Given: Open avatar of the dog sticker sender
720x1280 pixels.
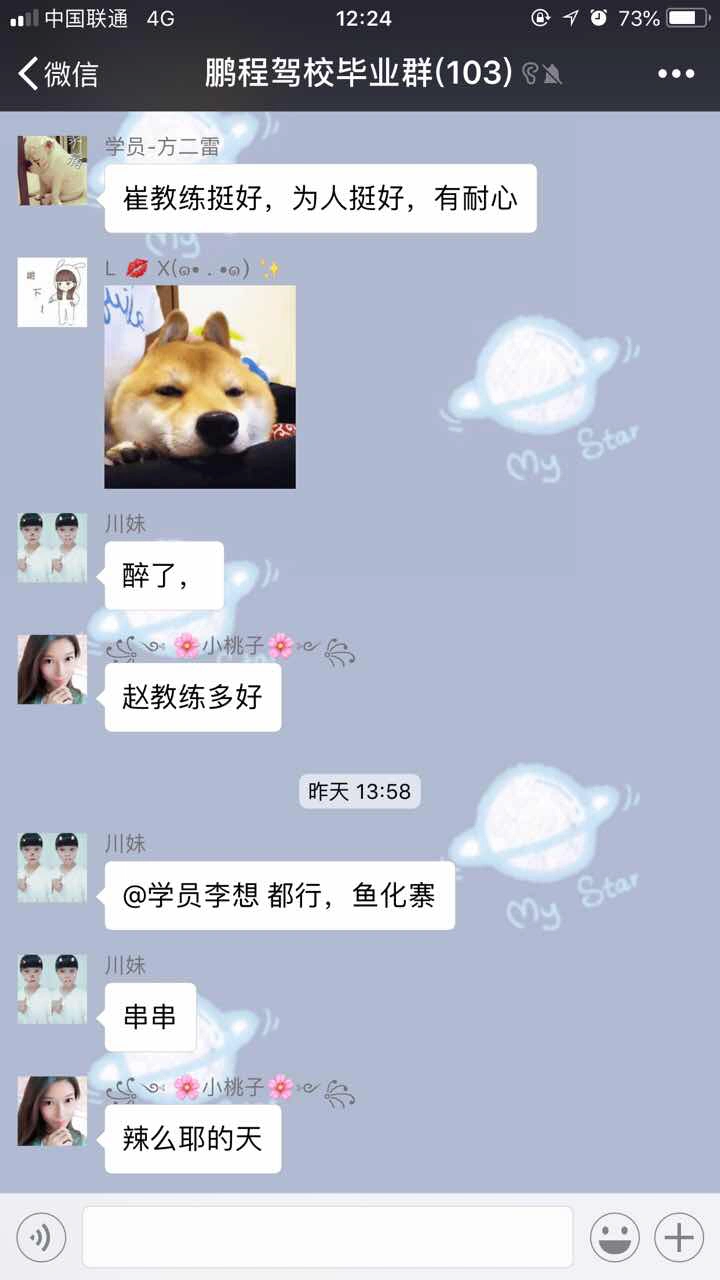Looking at the screenshot, I should pos(52,292).
